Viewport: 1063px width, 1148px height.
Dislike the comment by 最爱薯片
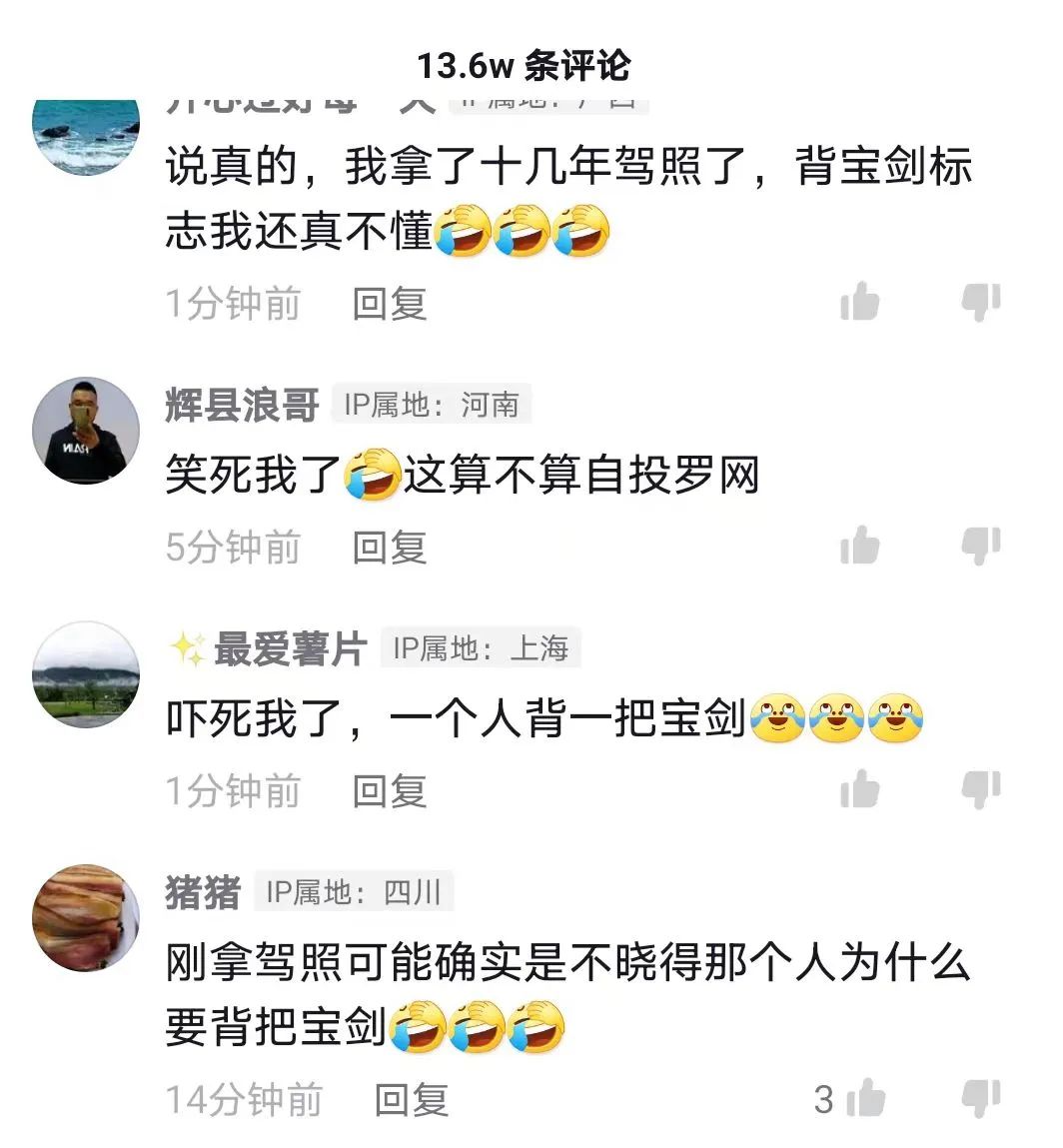coord(981,790)
